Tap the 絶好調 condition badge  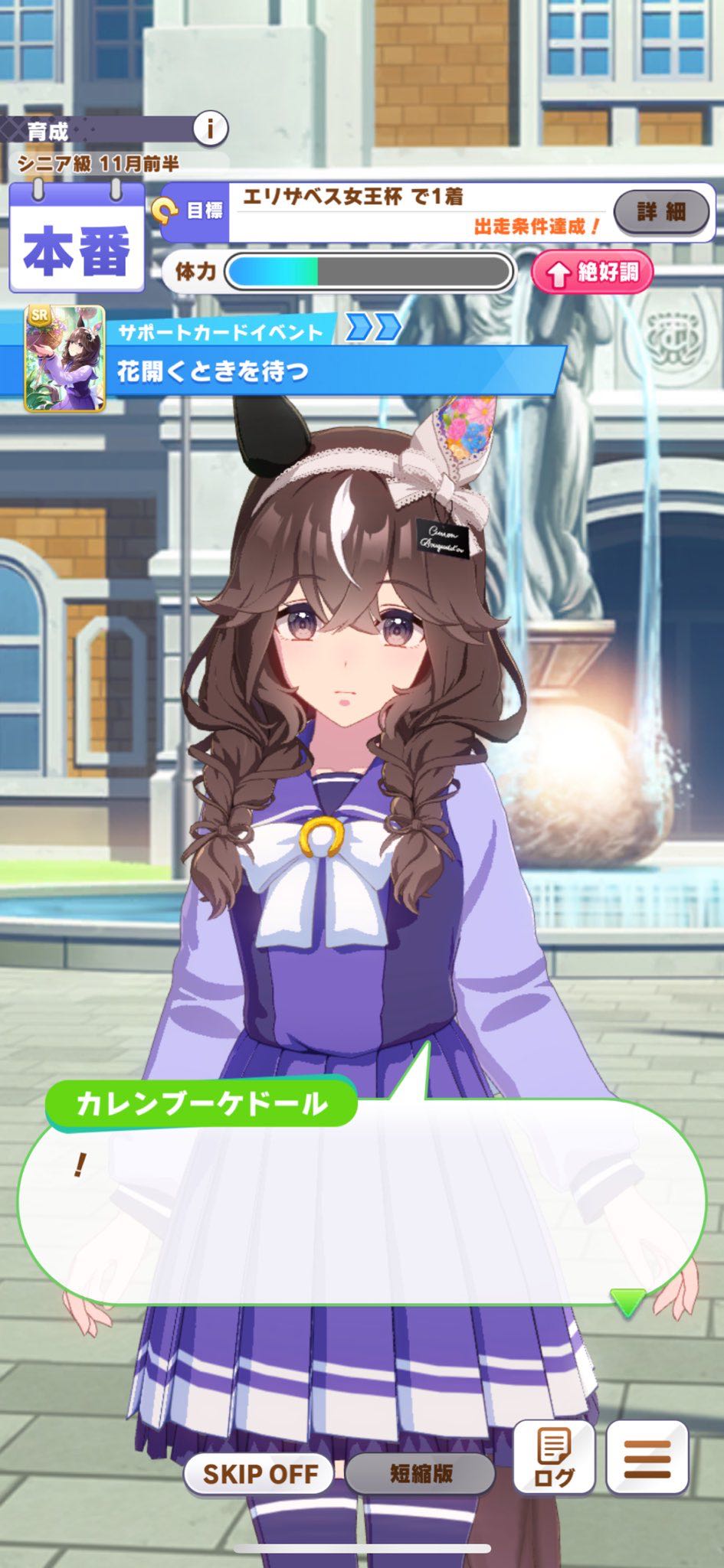pyautogui.click(x=592, y=273)
